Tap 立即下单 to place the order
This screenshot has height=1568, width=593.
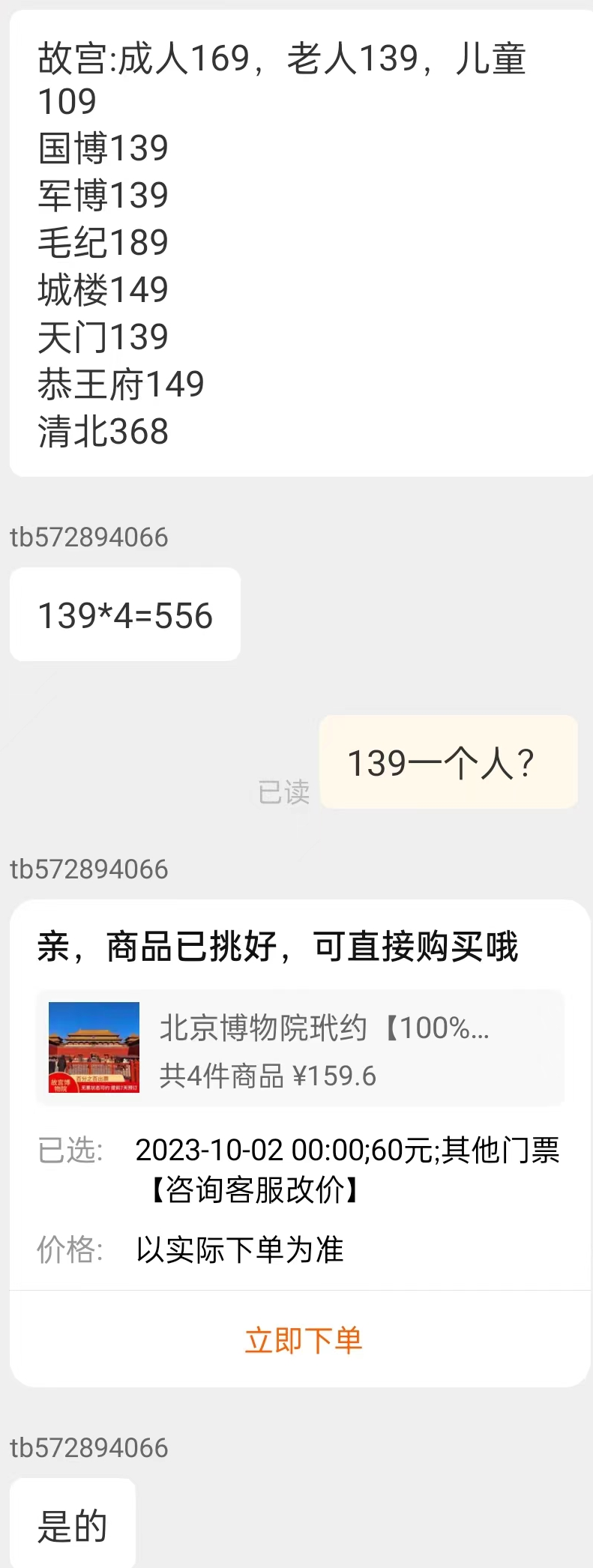click(303, 1340)
